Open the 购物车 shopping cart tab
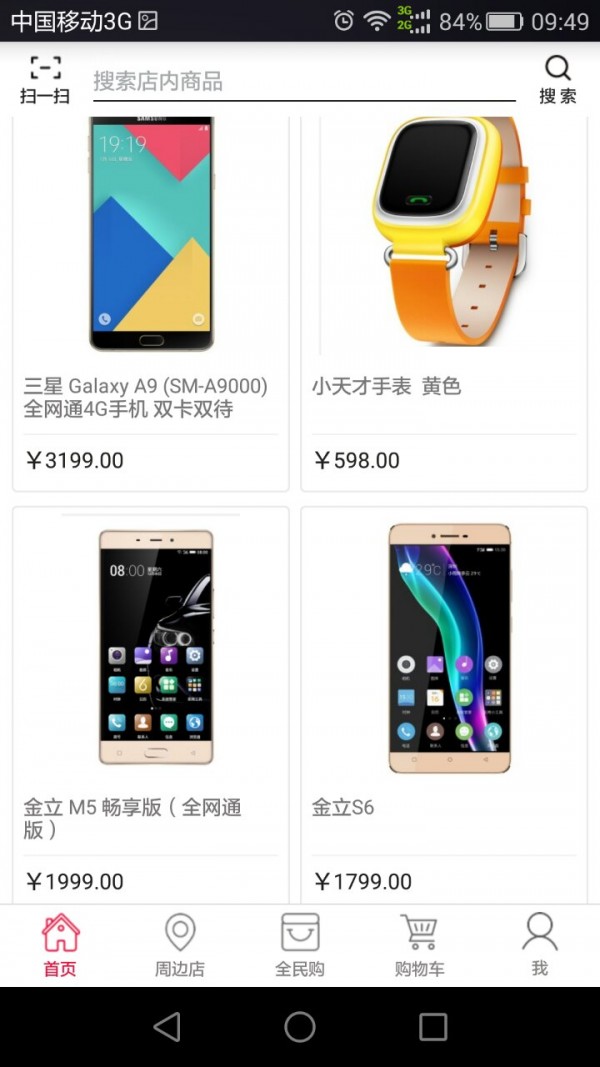 [419, 945]
